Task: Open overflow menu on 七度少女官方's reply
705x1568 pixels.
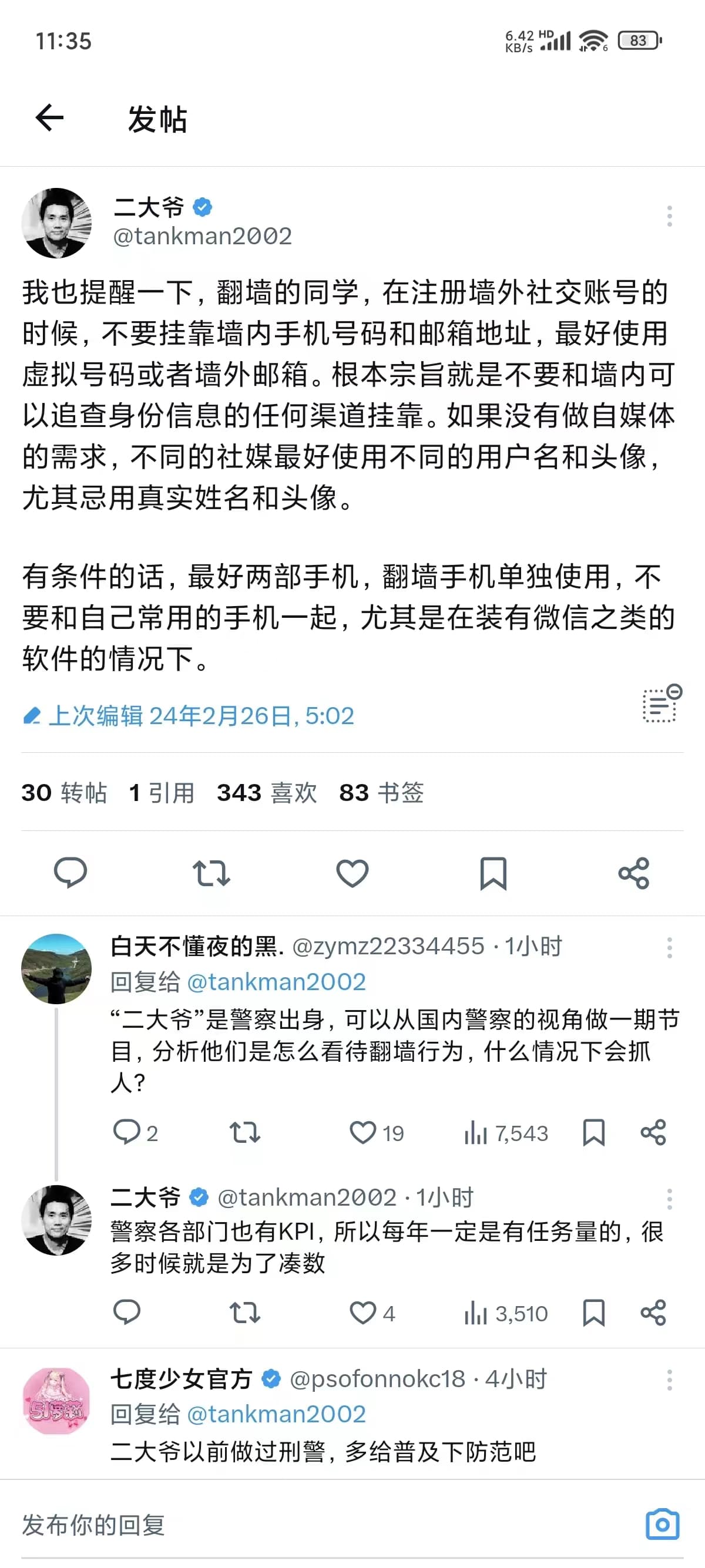Action: (x=669, y=1380)
